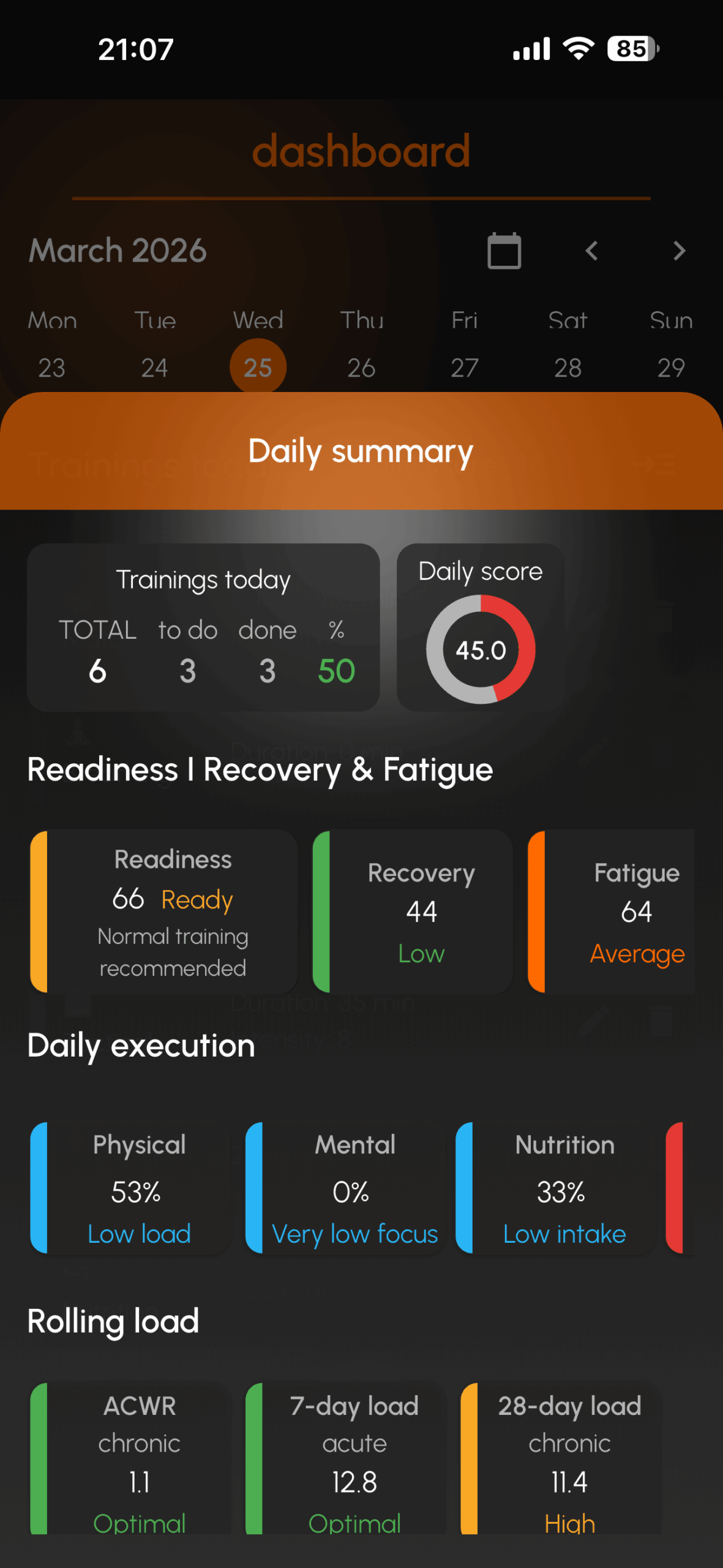Viewport: 723px width, 1568px height.
Task: Select Friday 27 in the week strip
Action: click(464, 367)
